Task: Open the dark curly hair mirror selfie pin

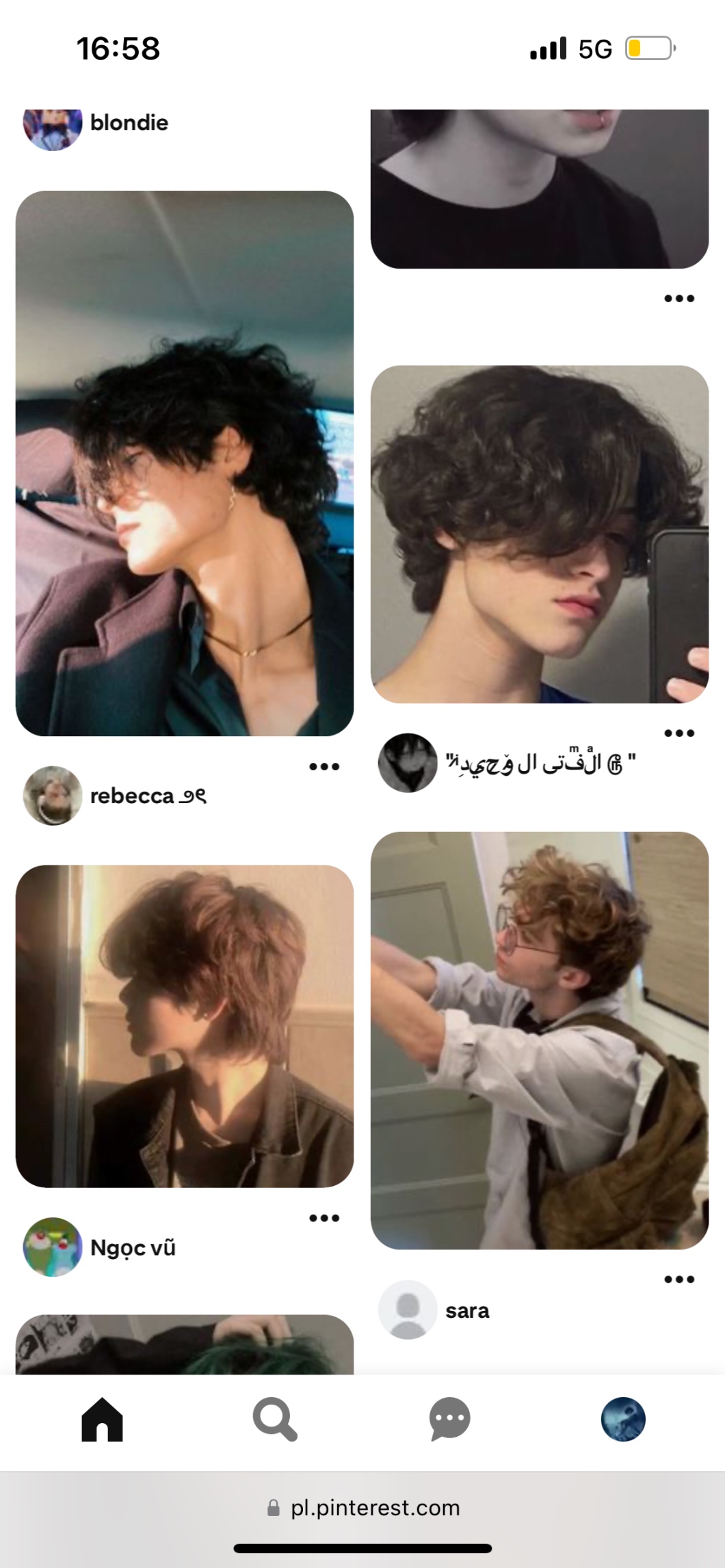Action: (539, 534)
